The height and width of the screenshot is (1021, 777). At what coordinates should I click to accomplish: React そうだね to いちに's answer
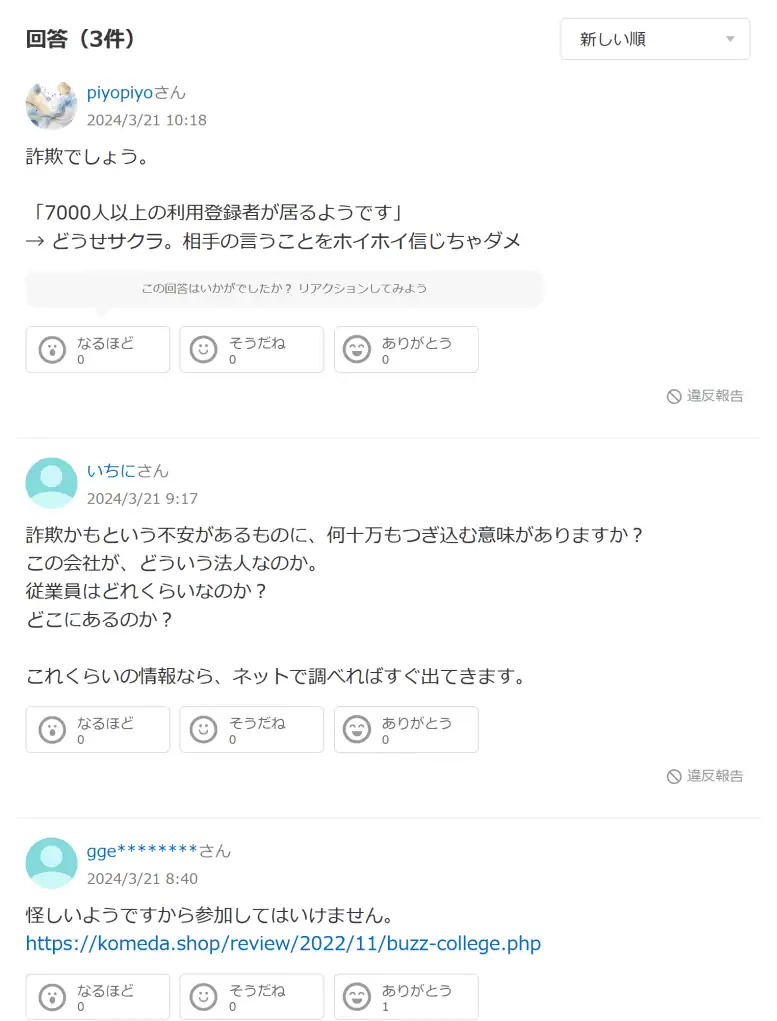[251, 729]
